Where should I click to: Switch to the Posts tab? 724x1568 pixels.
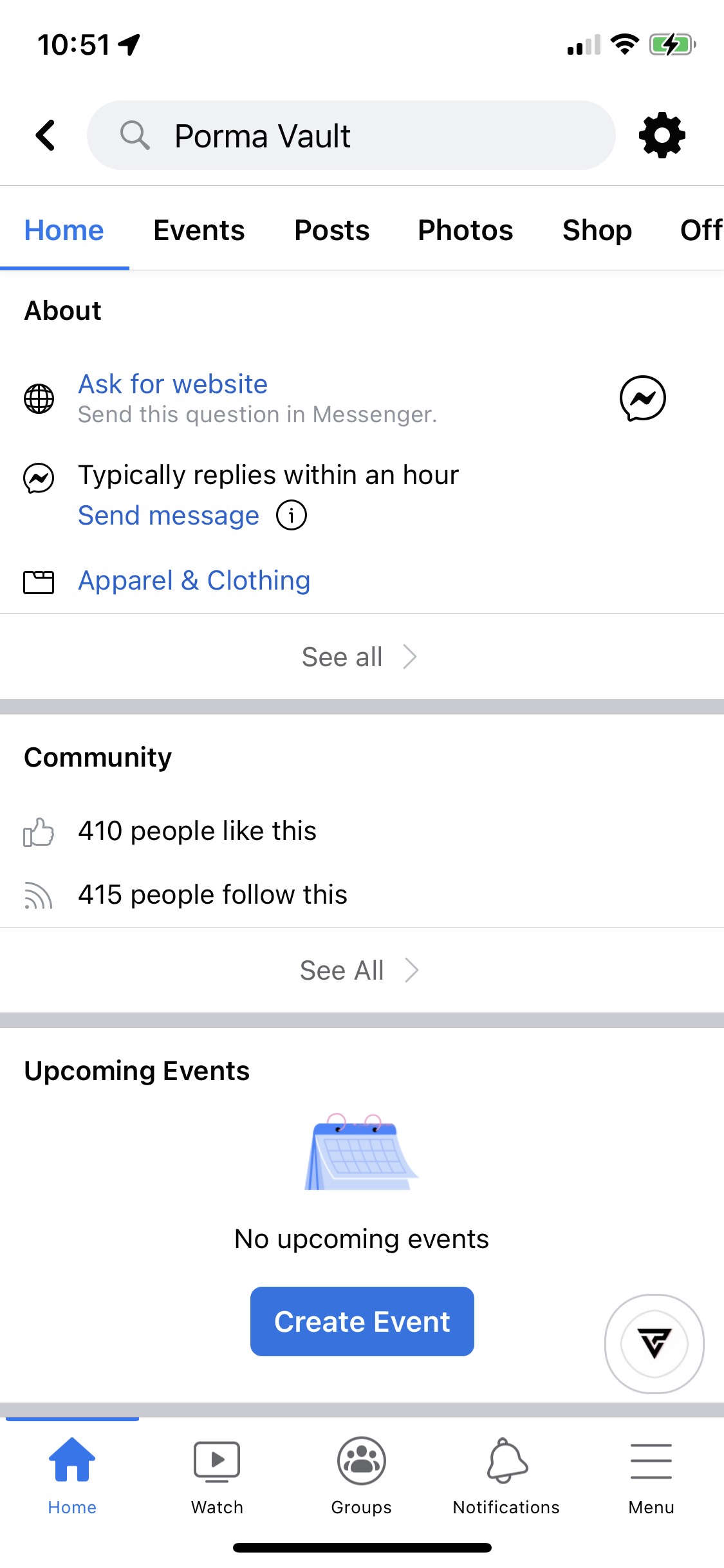pos(331,230)
